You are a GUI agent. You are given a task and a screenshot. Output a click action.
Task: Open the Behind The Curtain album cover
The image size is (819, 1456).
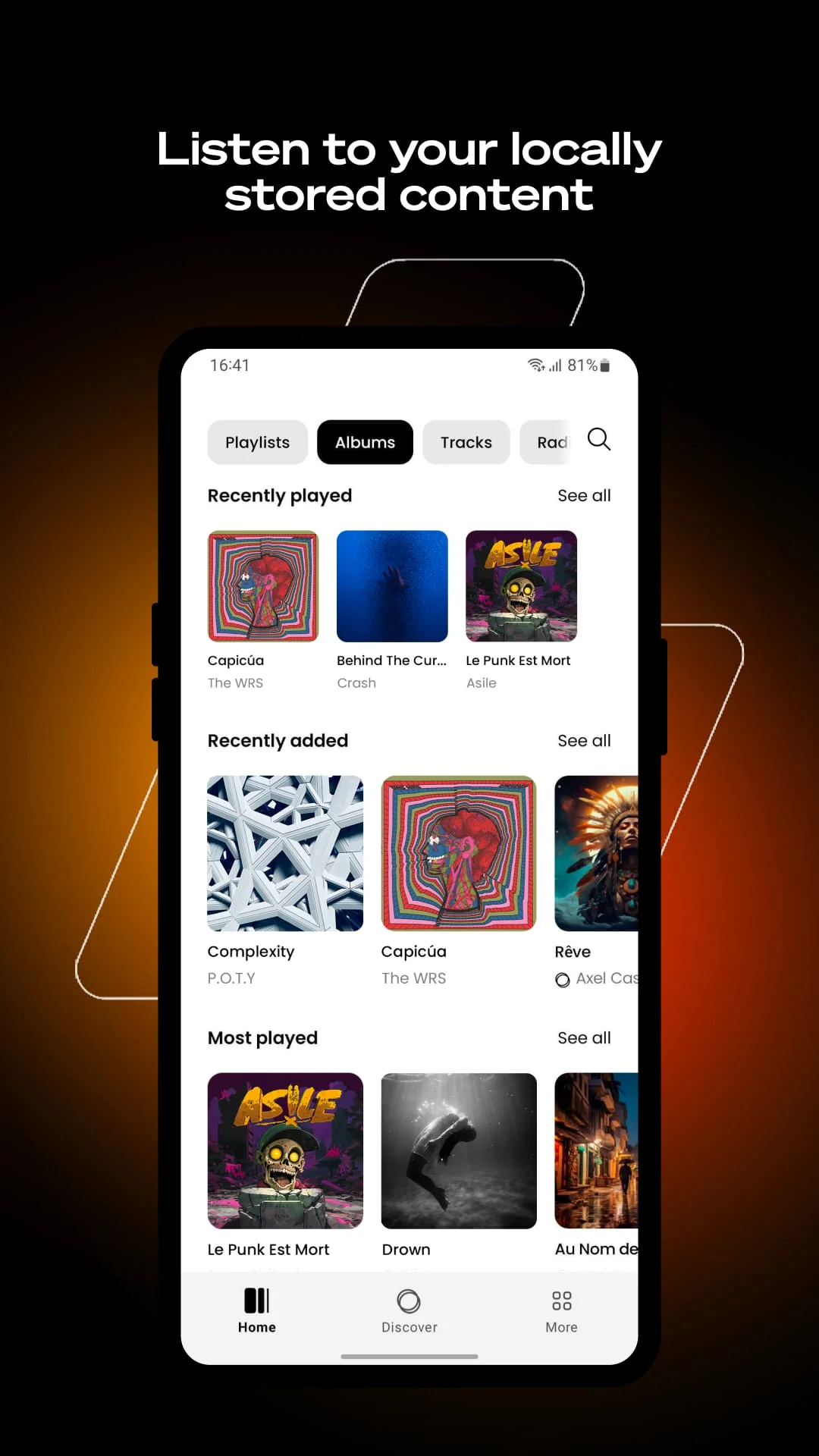point(392,586)
